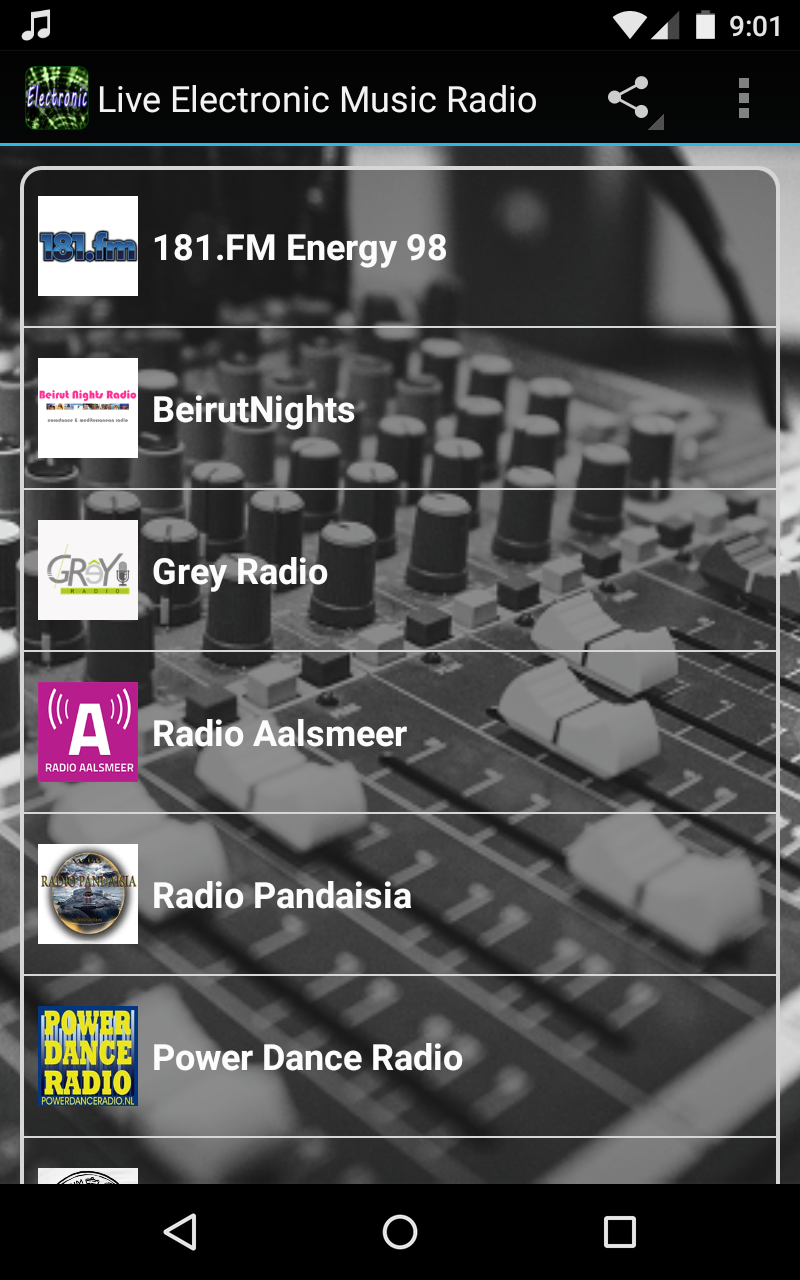The image size is (800, 1280).
Task: Click the 181.fm station logo
Action: coord(88,246)
